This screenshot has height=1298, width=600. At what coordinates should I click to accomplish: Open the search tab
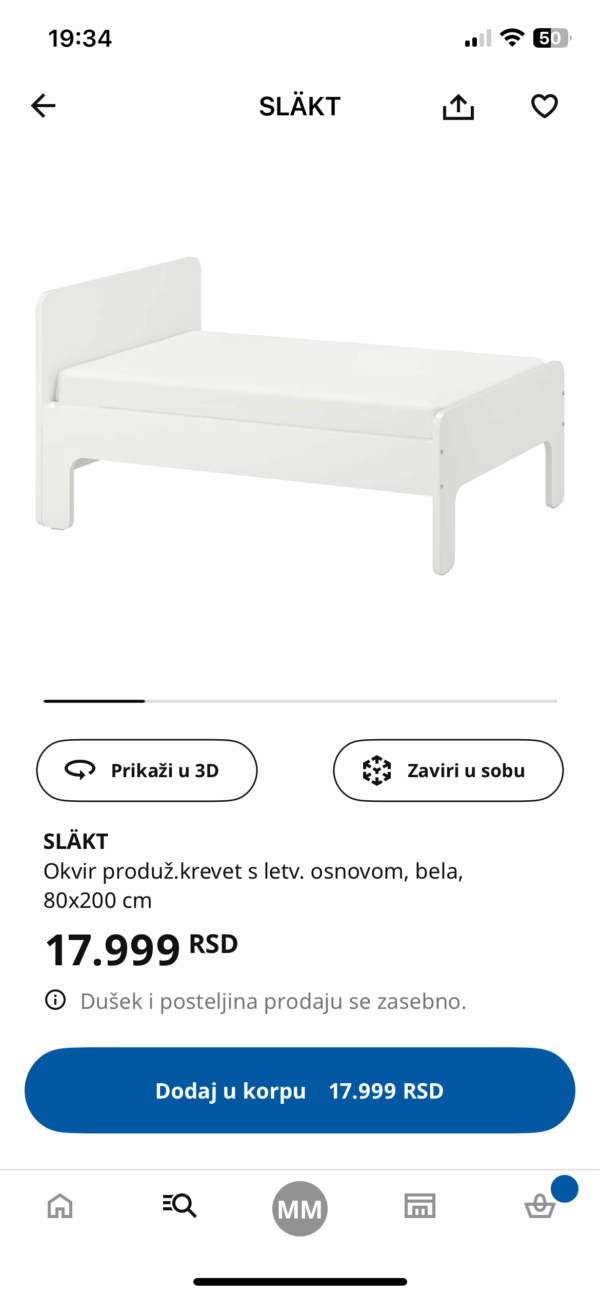point(179,1206)
